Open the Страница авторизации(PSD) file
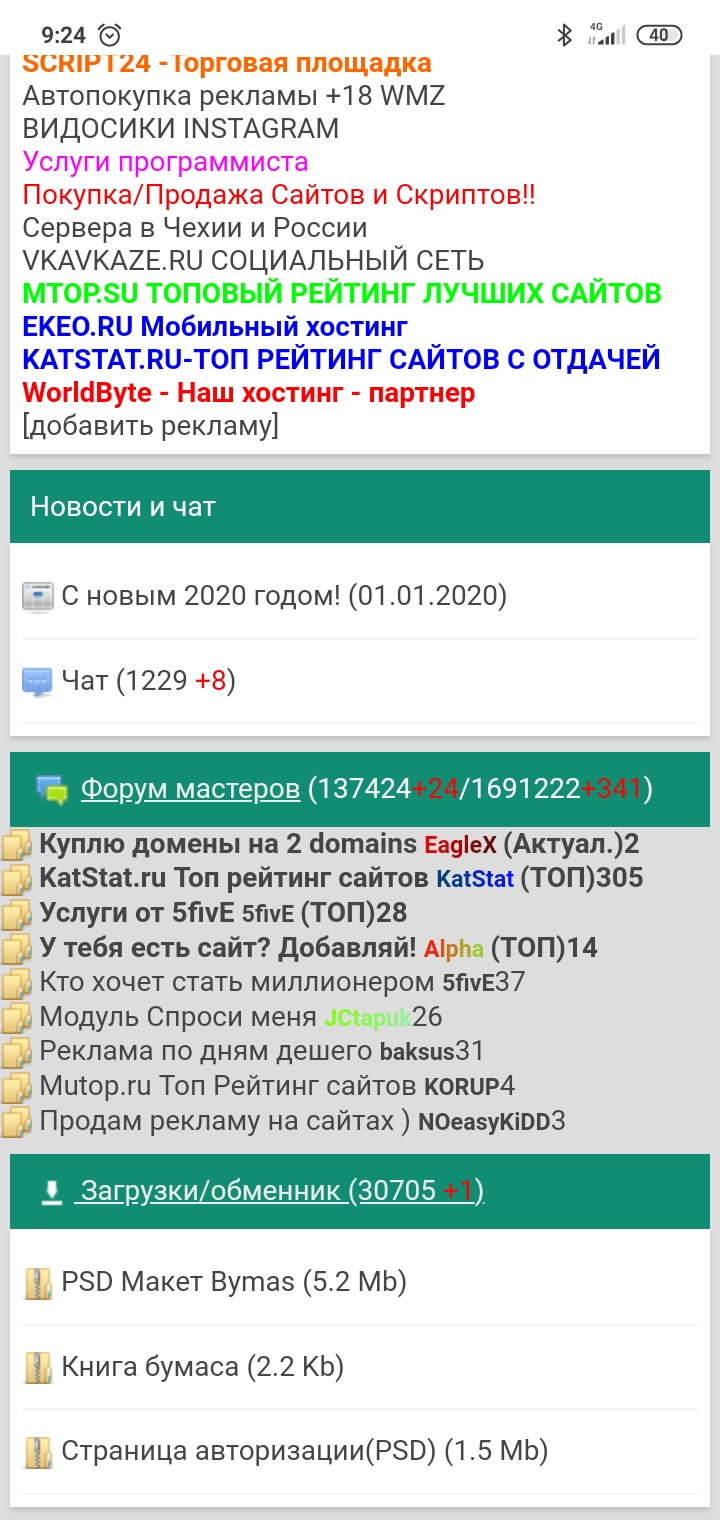 [x=304, y=1452]
